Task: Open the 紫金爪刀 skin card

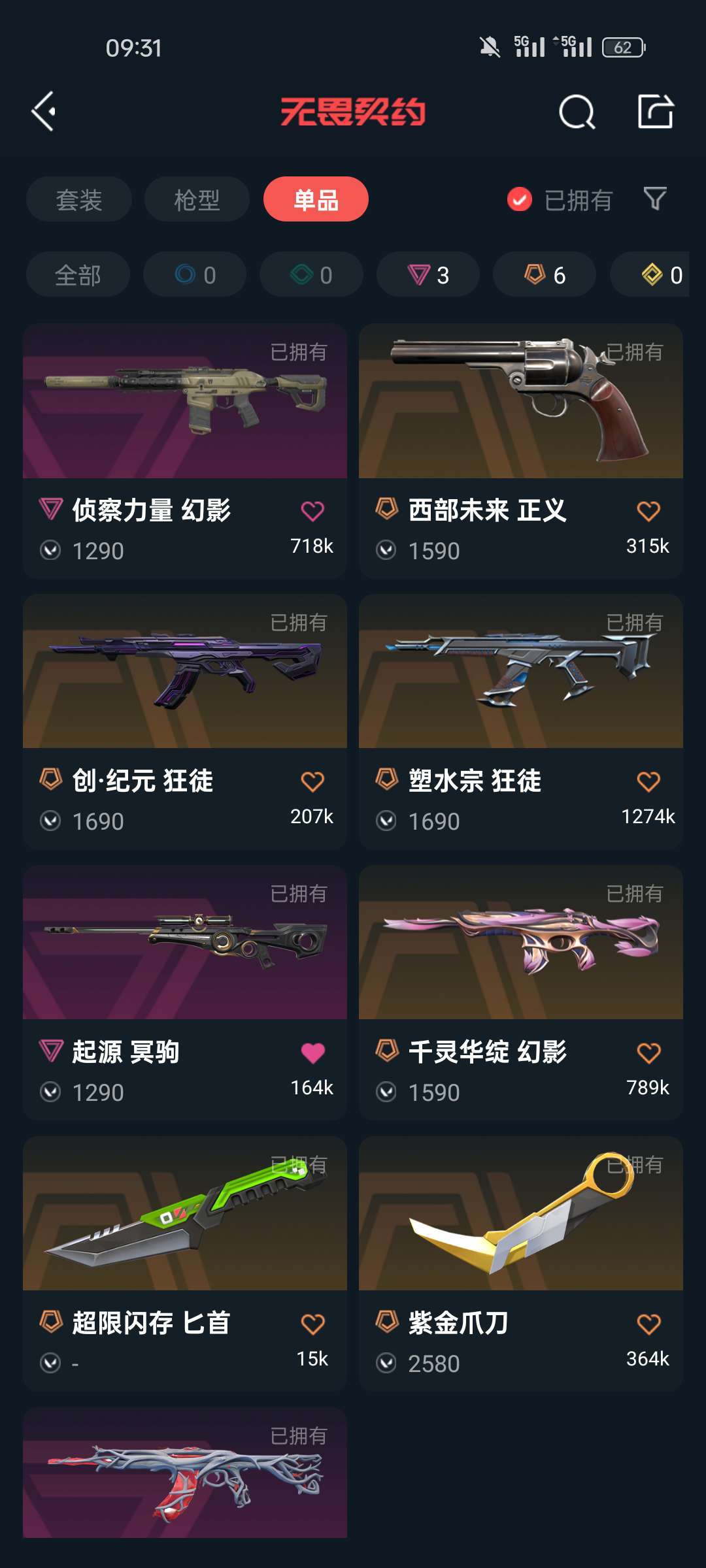Action: point(521,1264)
